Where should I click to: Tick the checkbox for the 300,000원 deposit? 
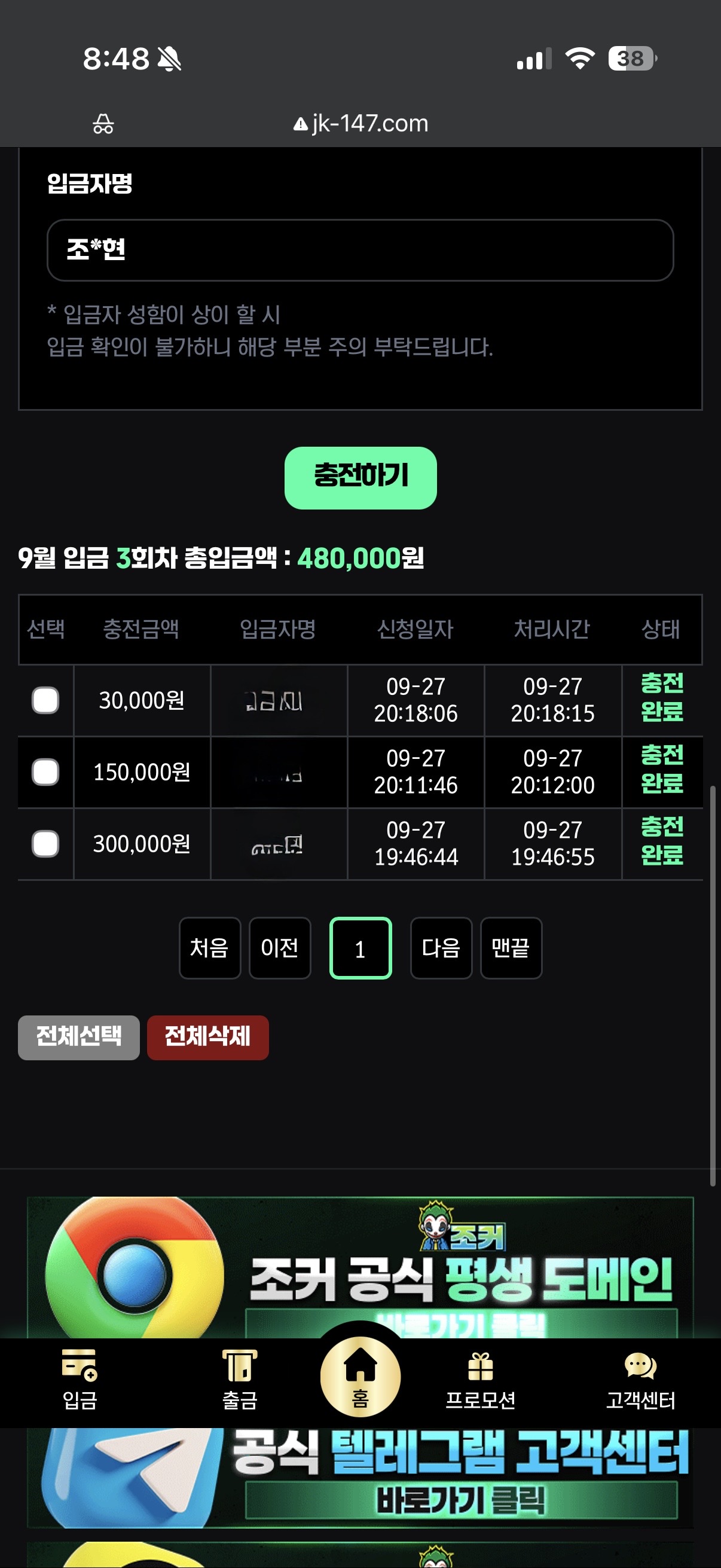tap(45, 844)
